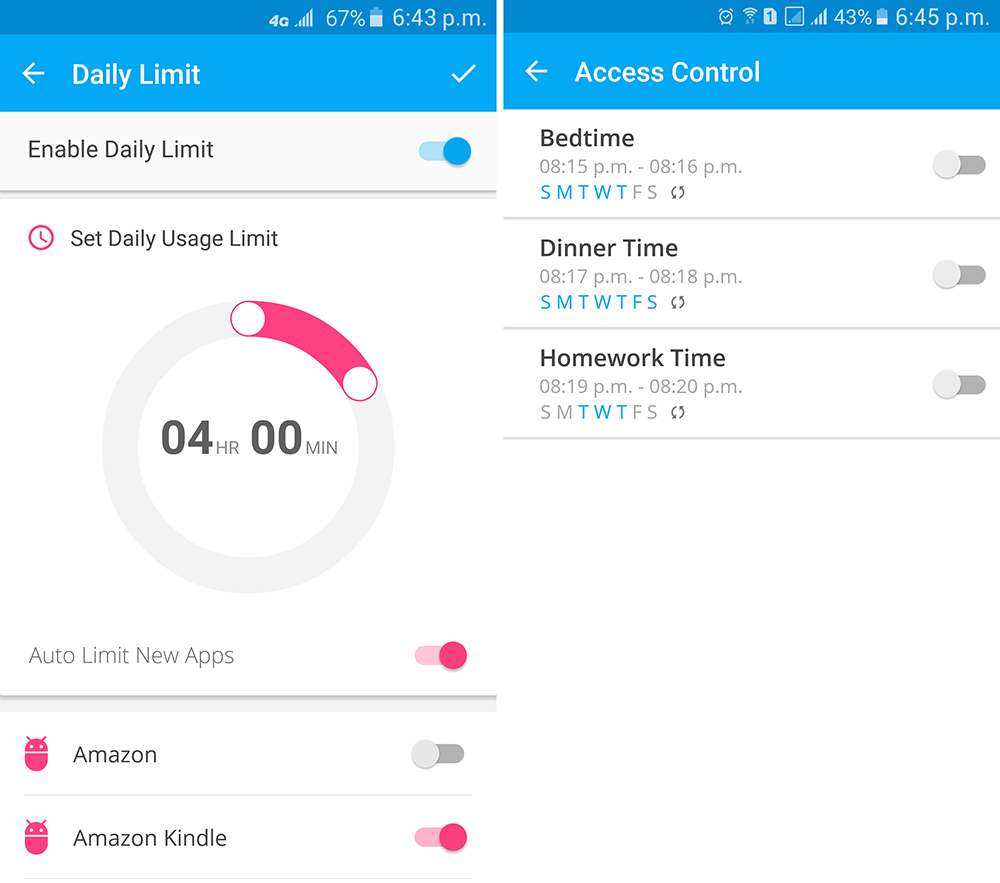Image resolution: width=1000 pixels, height=883 pixels.
Task: Turn on the Bedtime schedule
Action: click(x=959, y=165)
